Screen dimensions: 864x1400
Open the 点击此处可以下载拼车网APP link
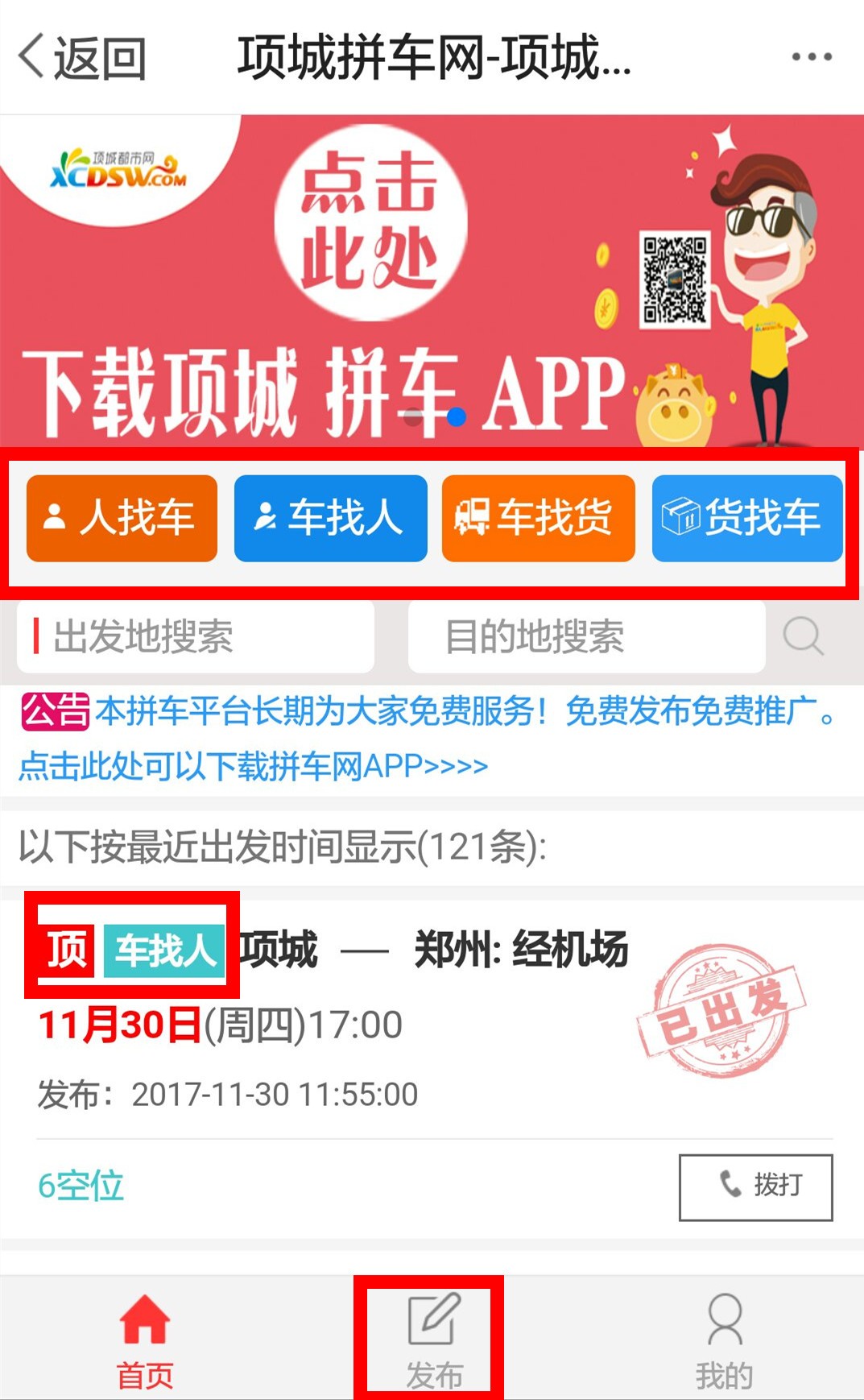click(x=253, y=766)
